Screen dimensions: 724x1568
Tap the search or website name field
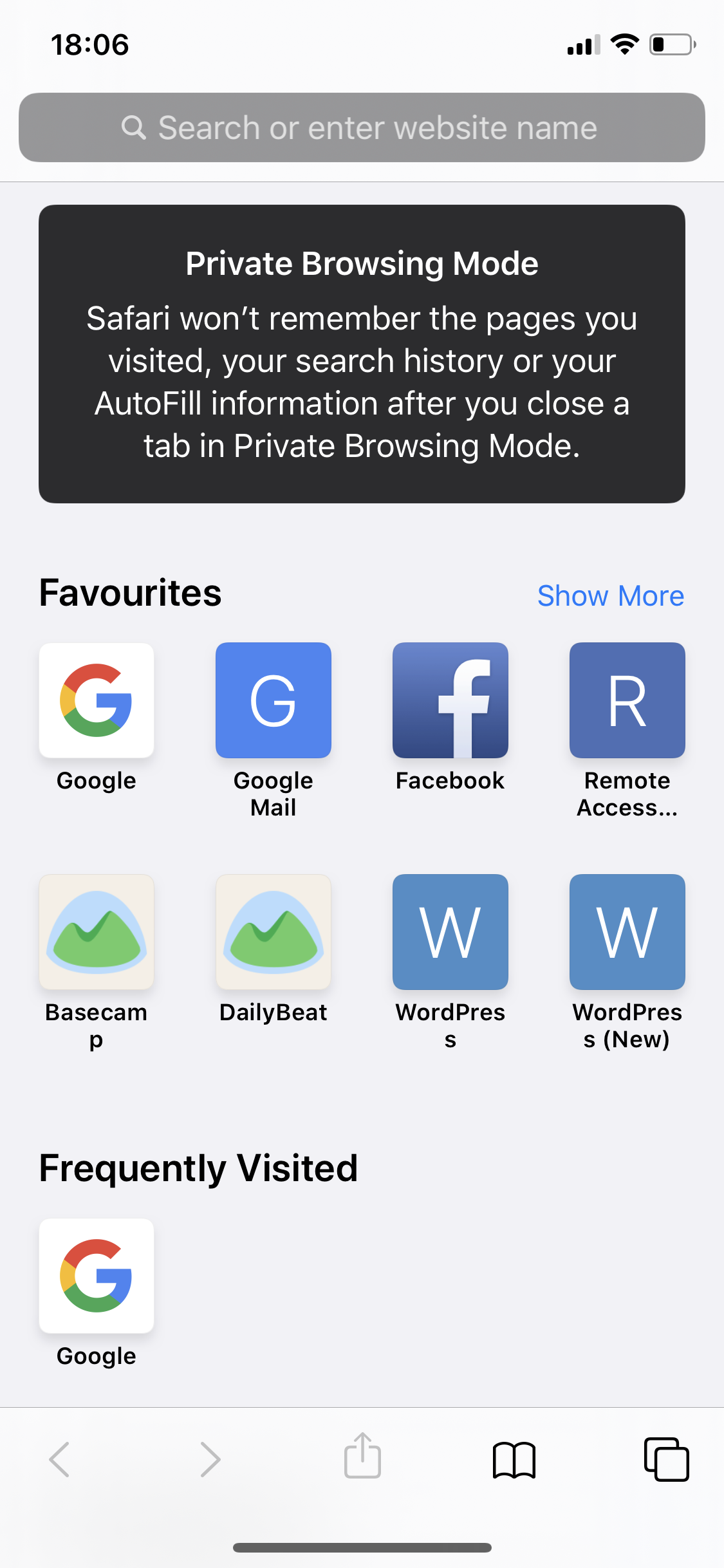[x=362, y=127]
